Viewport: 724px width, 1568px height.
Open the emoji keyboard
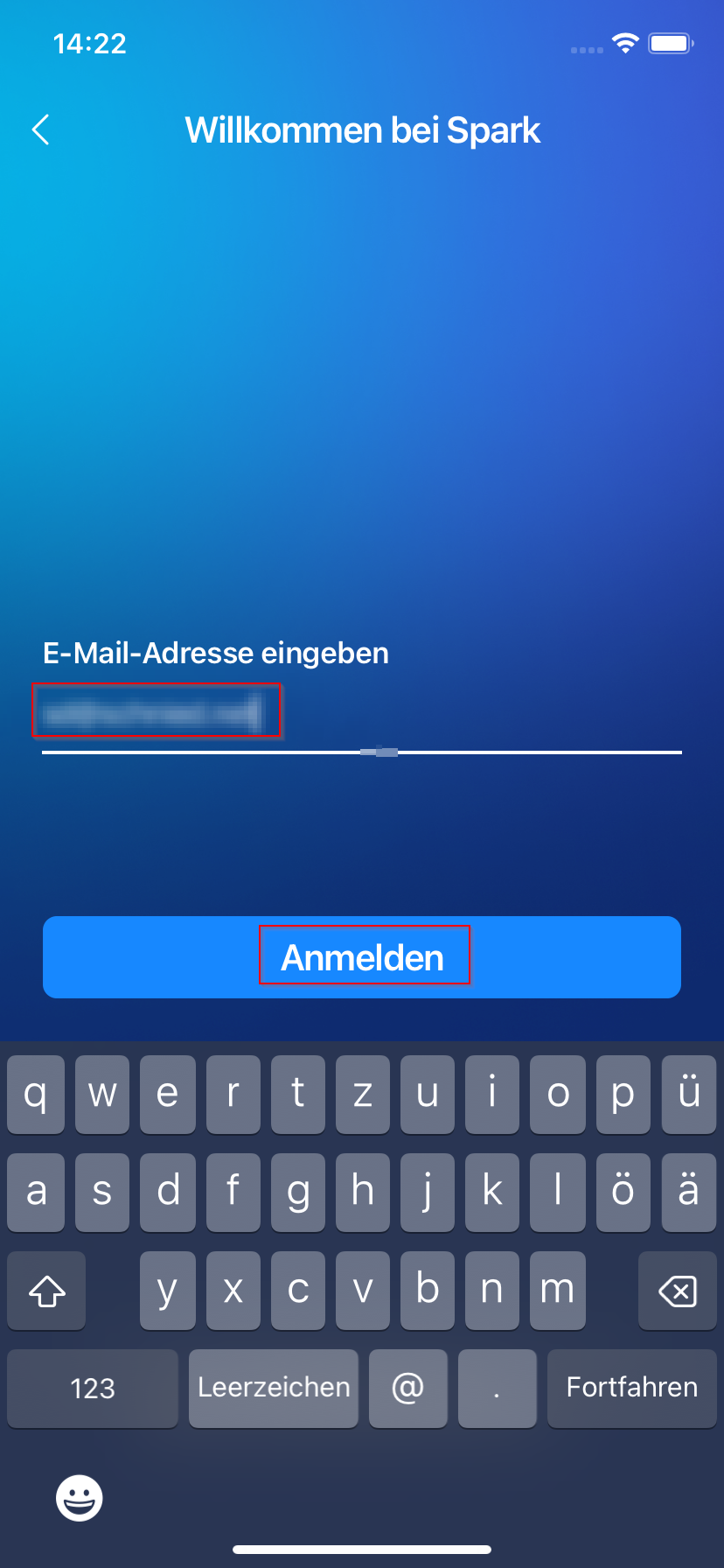click(80, 1498)
